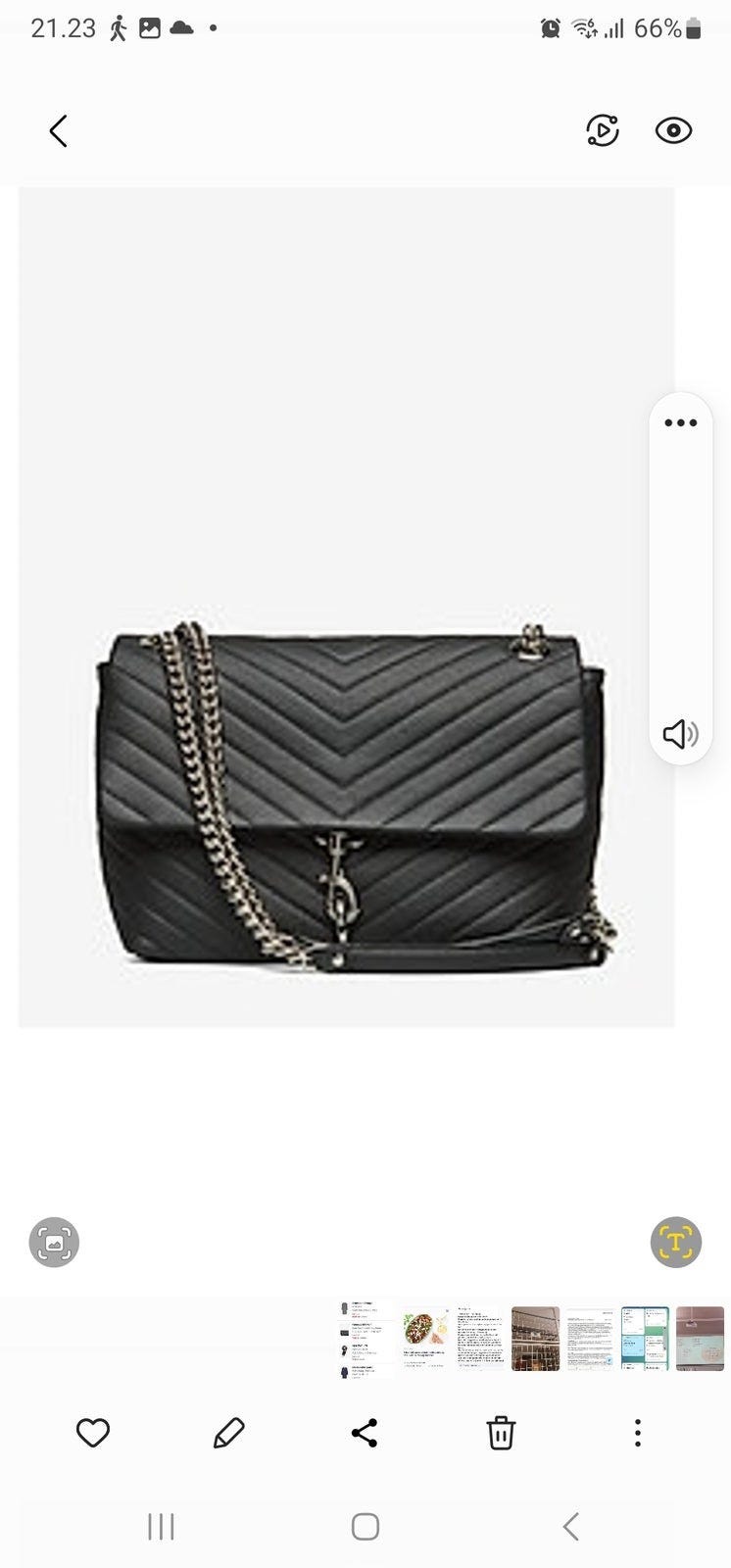Extract text with the yellow T icon
The height and width of the screenshot is (1568, 731).
pos(676,1243)
